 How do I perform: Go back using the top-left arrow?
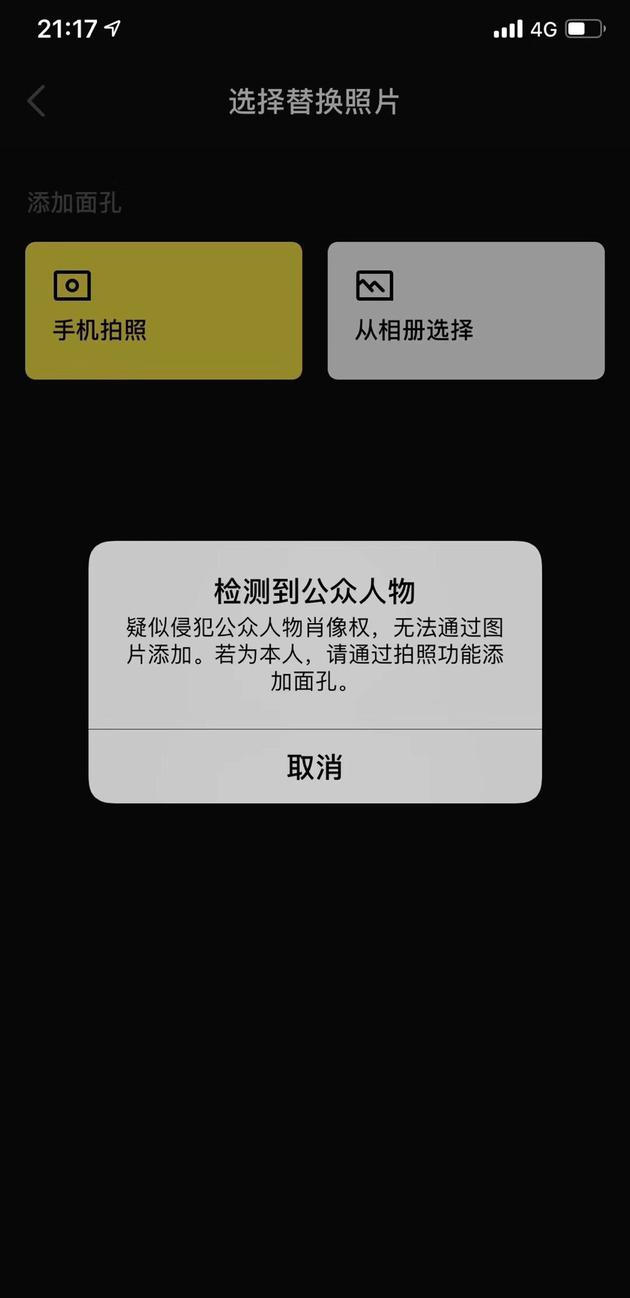(x=37, y=101)
